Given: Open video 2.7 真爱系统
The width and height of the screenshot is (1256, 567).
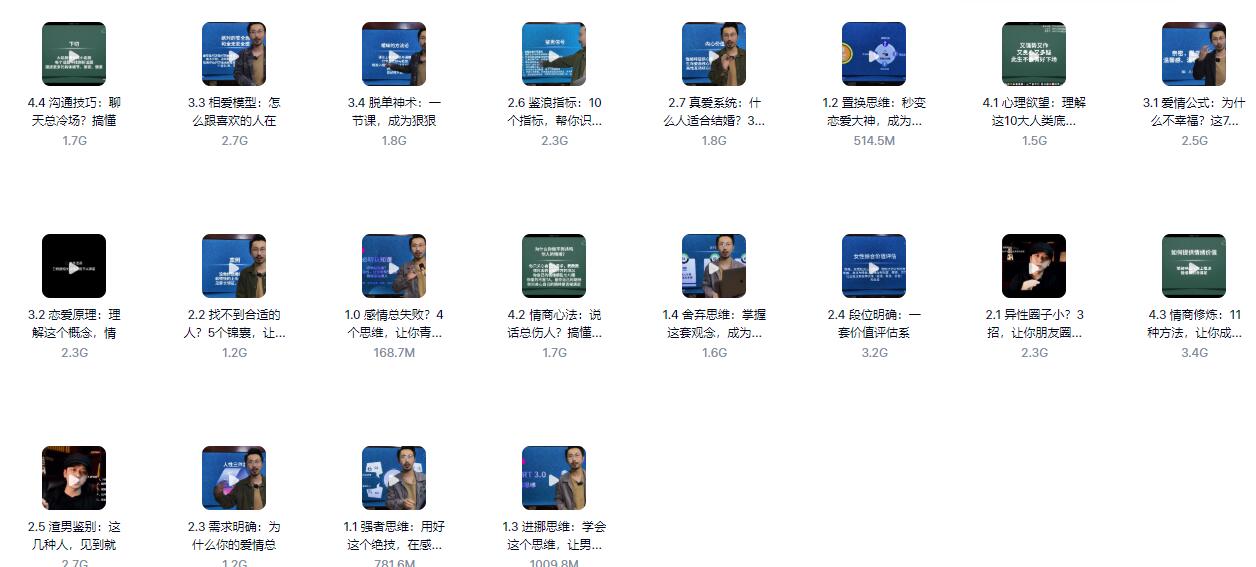Looking at the screenshot, I should click(714, 54).
